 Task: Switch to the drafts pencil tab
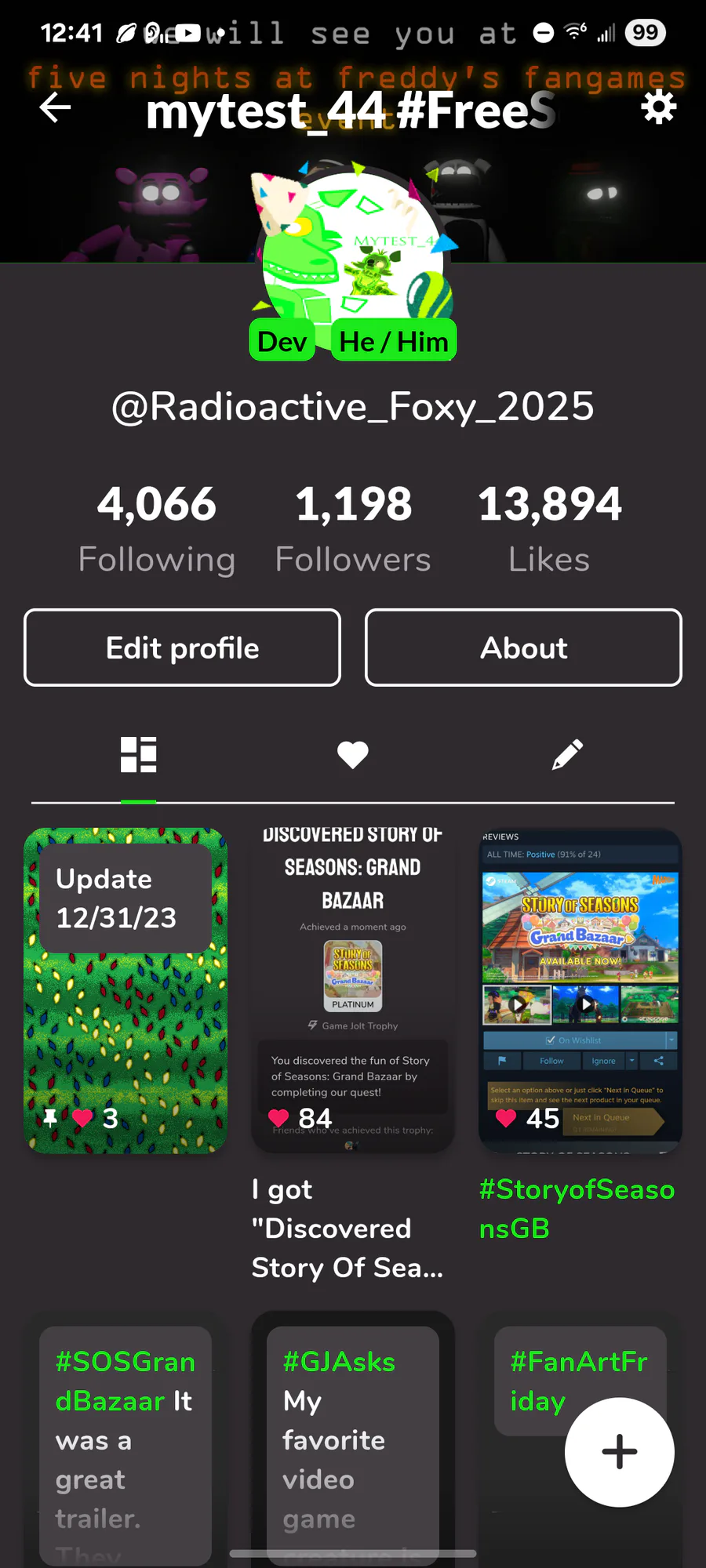(x=567, y=755)
